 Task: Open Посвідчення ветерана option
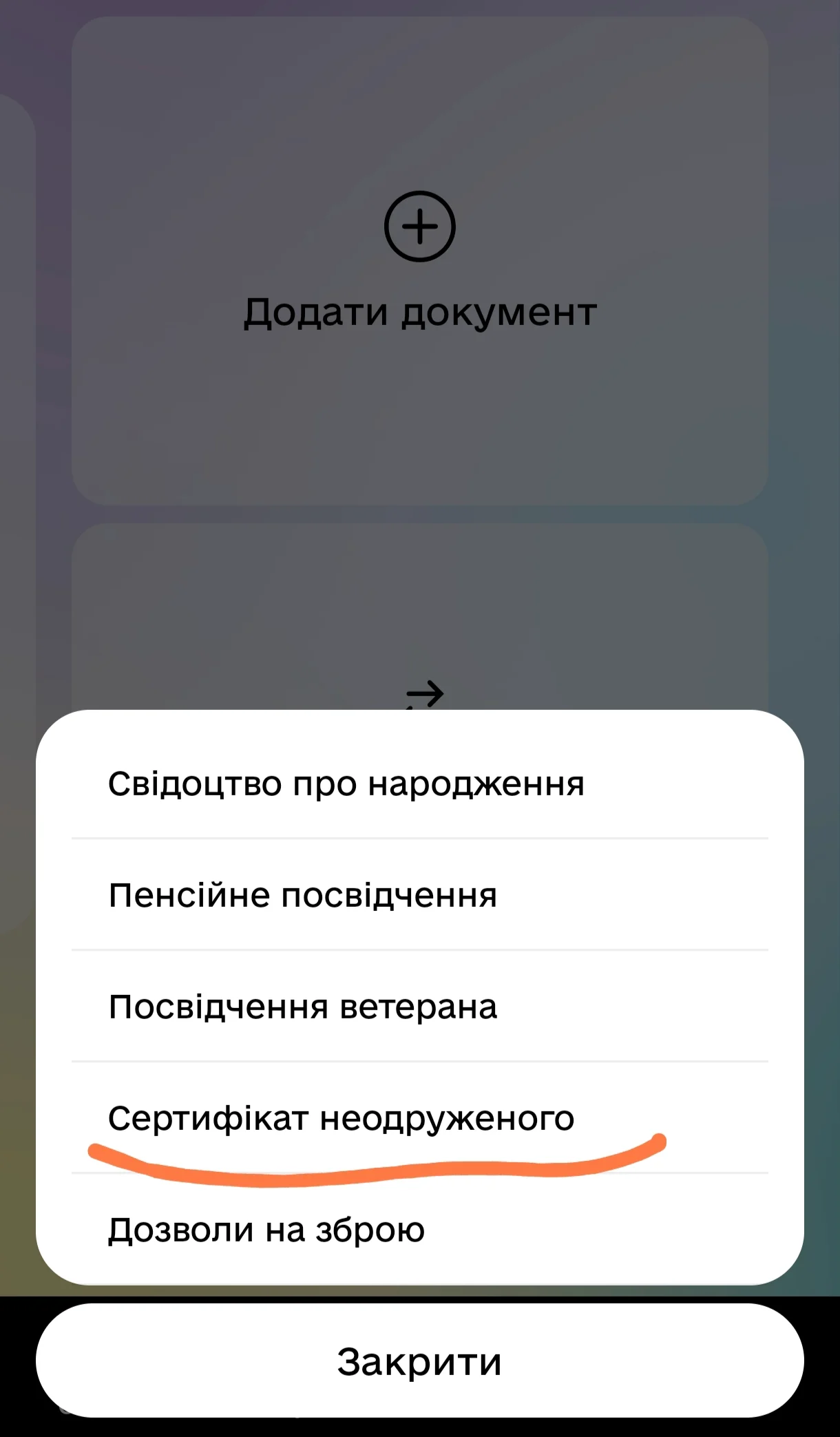coord(303,1007)
